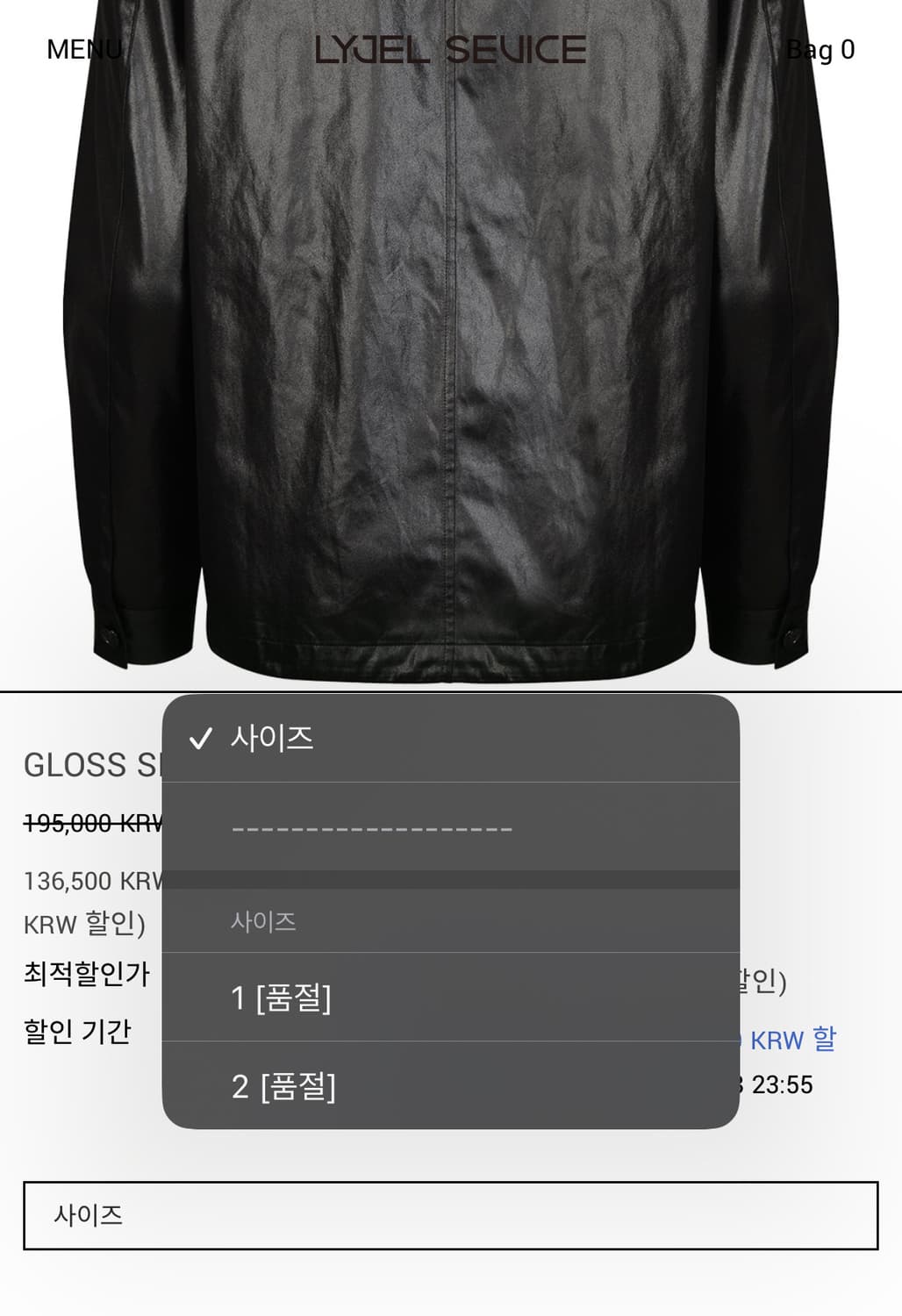Click the struck-through 195,000 KRW price
This screenshot has height=1316, width=902.
pos(90,824)
